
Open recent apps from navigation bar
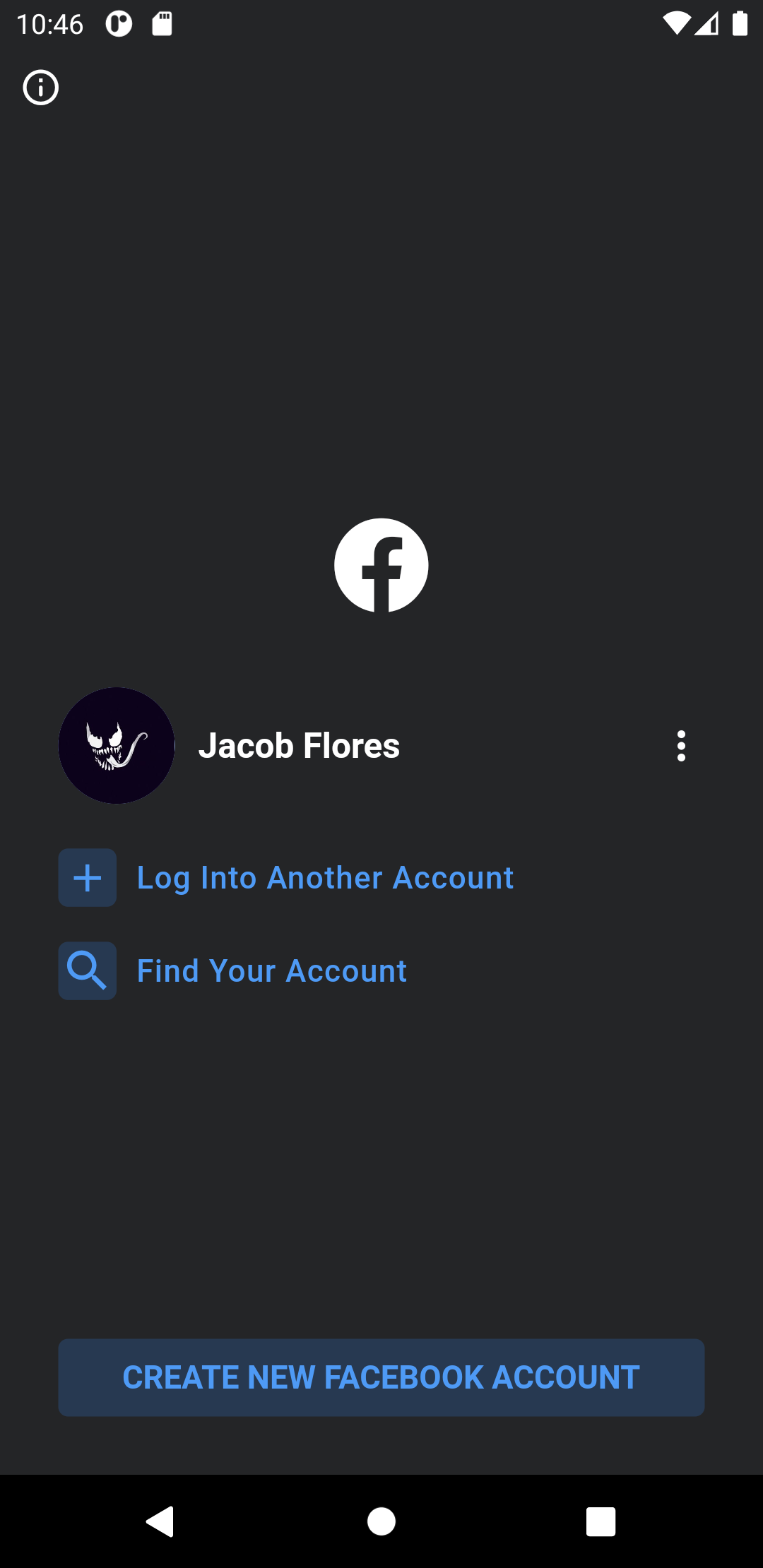point(601,1521)
